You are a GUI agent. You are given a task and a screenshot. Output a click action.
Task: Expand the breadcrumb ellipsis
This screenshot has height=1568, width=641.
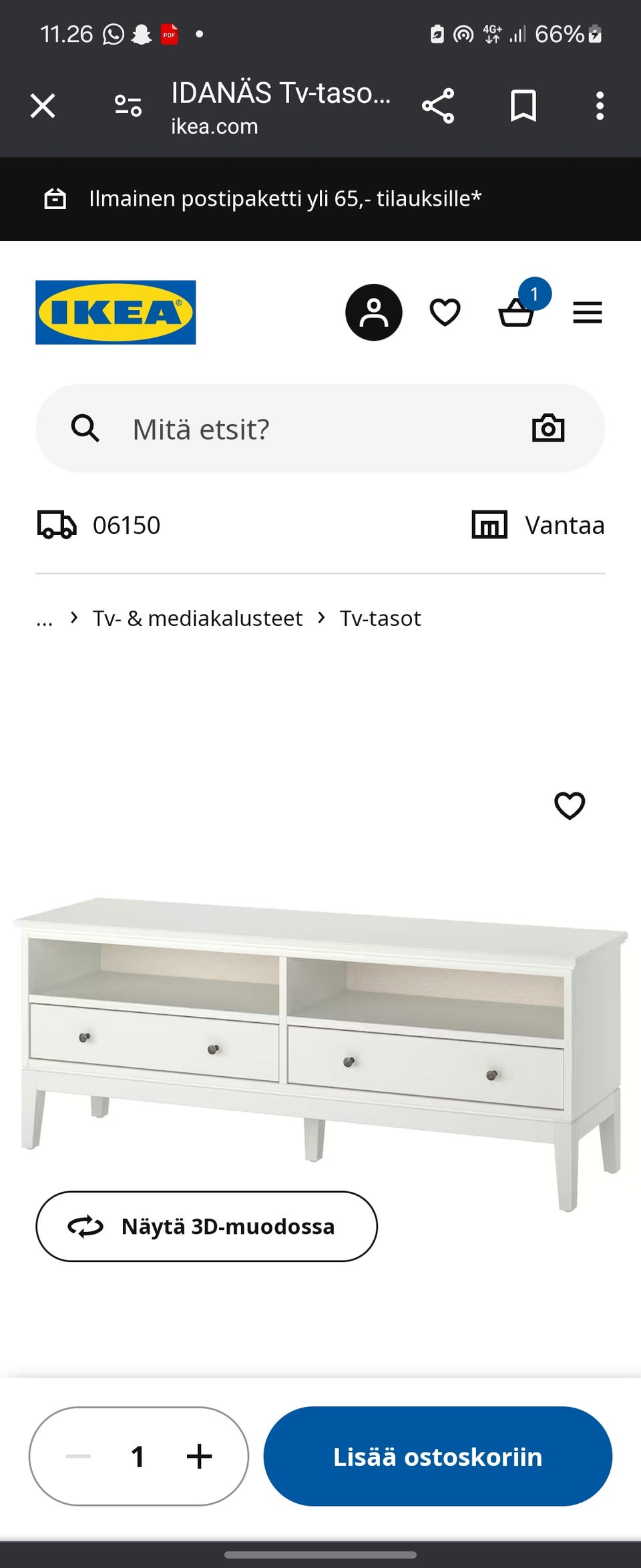43,619
